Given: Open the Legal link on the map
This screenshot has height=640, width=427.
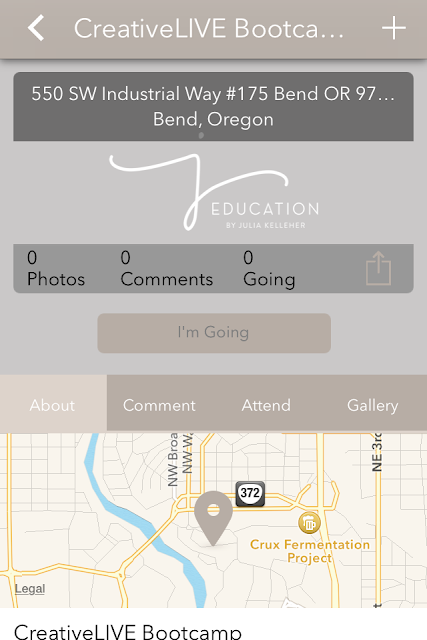Looking at the screenshot, I should (30, 589).
